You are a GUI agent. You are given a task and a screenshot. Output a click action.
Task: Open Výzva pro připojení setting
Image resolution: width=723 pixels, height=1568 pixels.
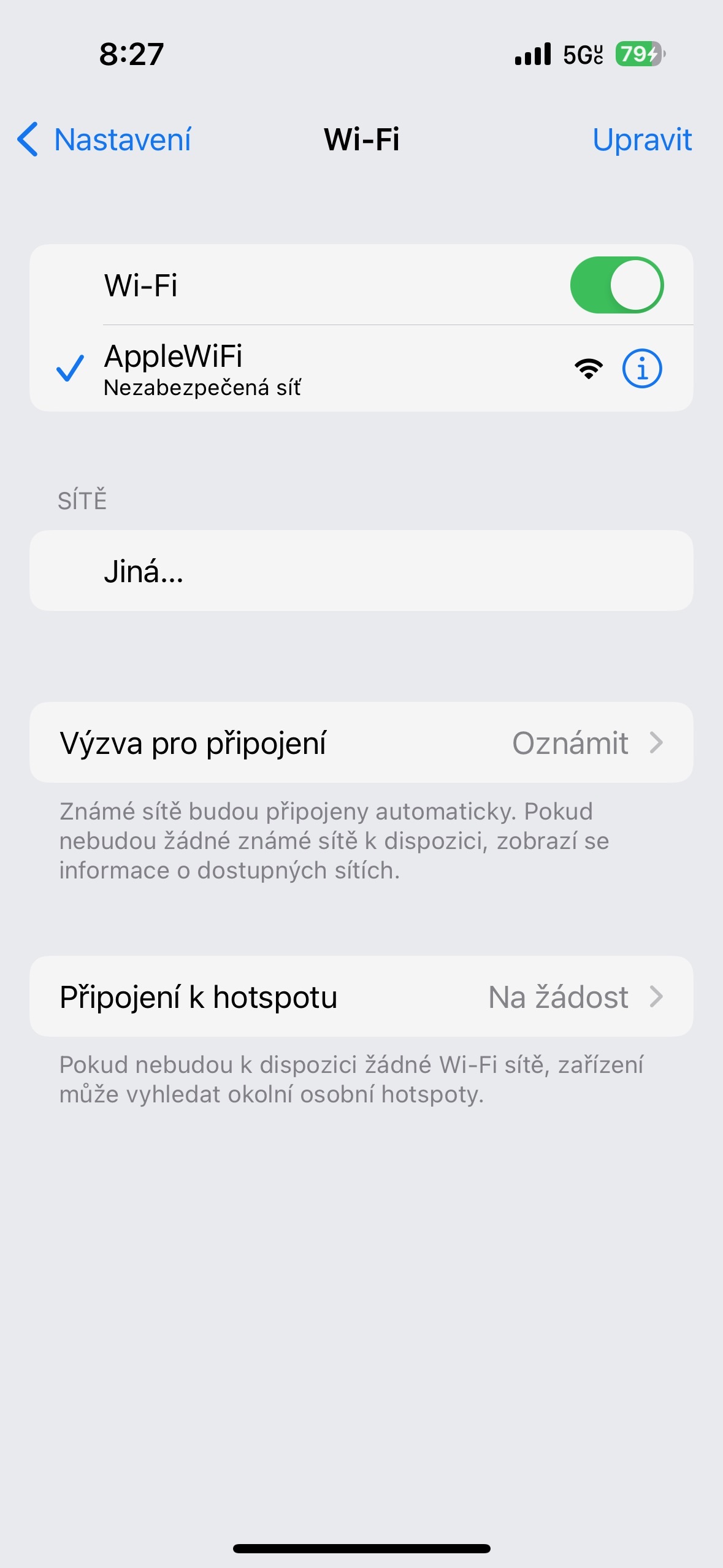361,743
